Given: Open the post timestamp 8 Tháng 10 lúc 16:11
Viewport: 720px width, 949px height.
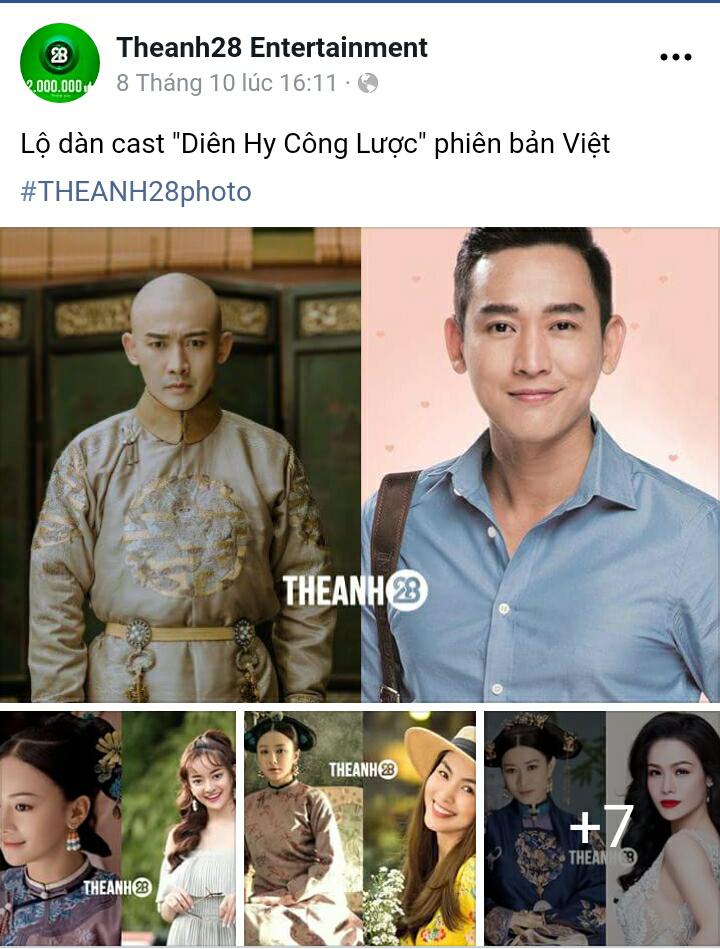Looking at the screenshot, I should 227,83.
